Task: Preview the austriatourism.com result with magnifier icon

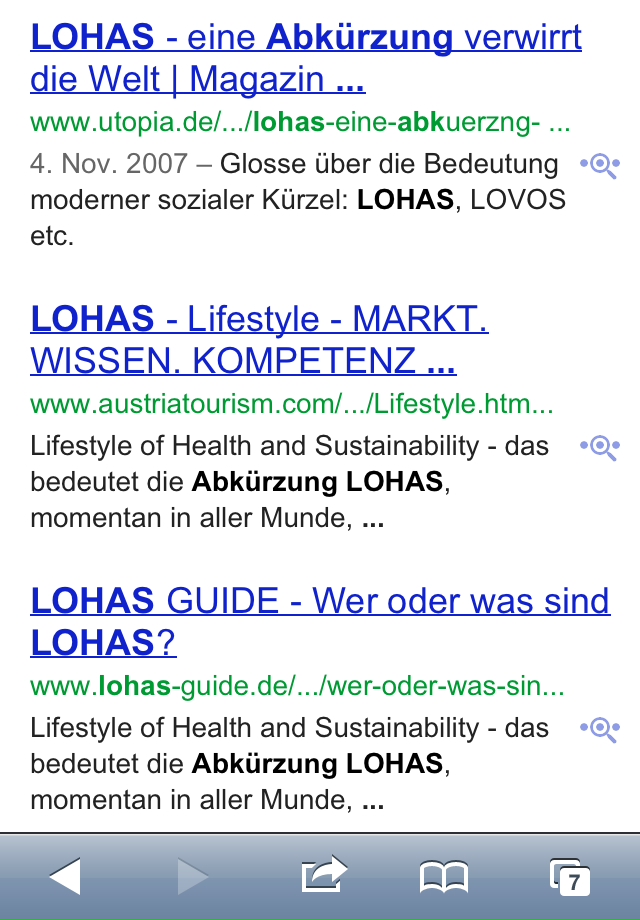Action: click(600, 447)
